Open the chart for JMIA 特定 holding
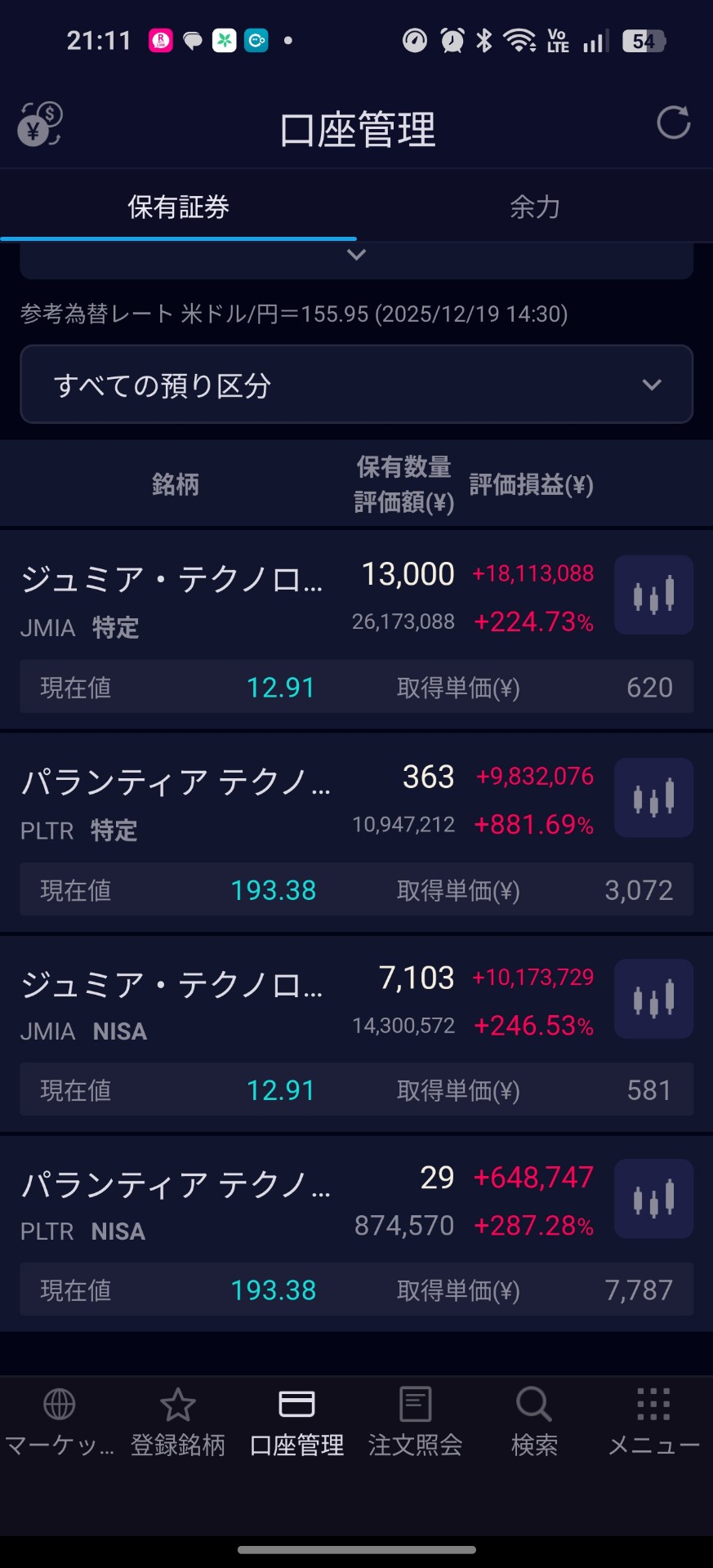This screenshot has height=1568, width=713. point(653,595)
